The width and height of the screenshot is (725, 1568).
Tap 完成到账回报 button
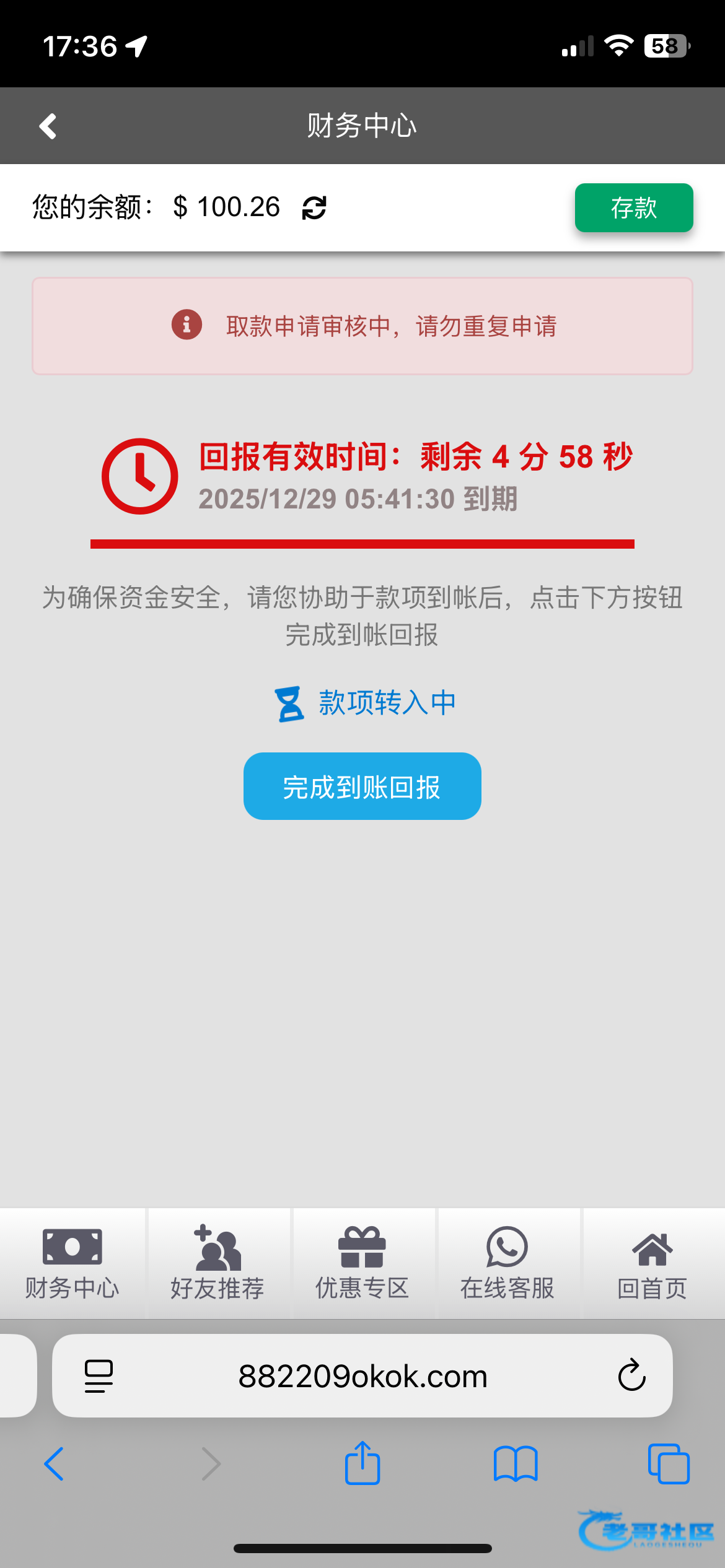tap(362, 786)
